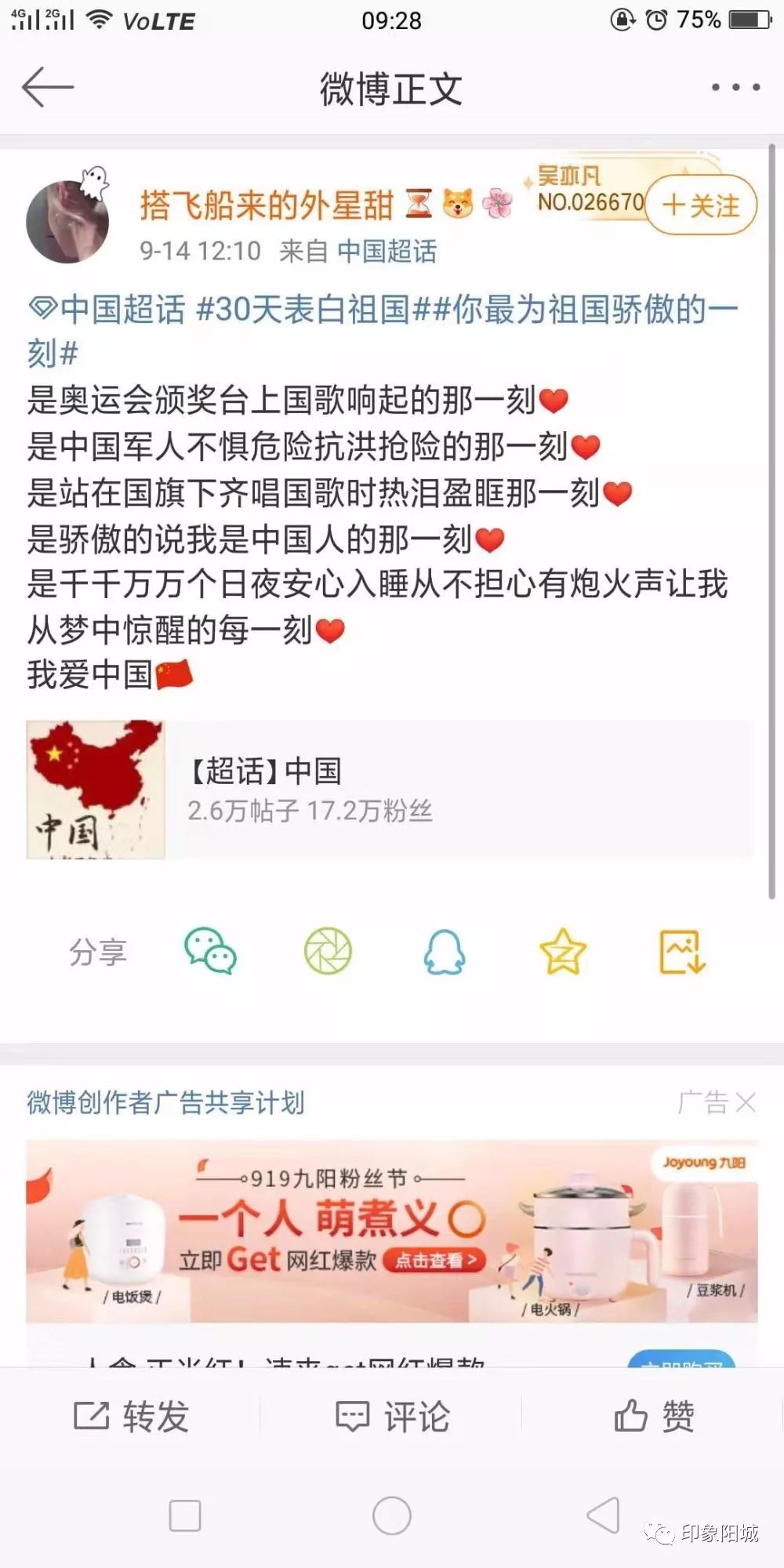Save post as image
The image size is (784, 1568).
pos(682,952)
